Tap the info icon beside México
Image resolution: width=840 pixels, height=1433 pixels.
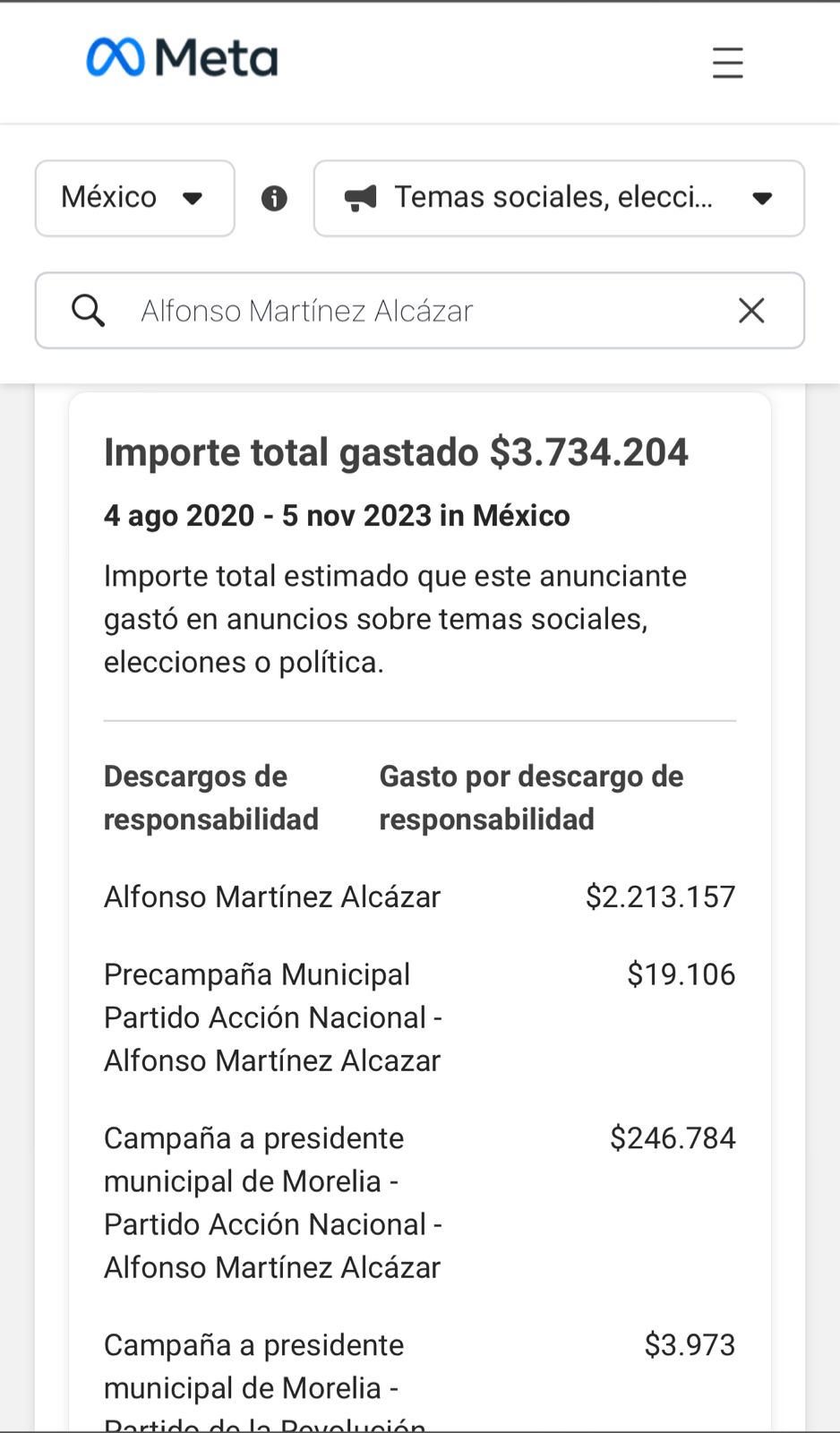pos(274,198)
